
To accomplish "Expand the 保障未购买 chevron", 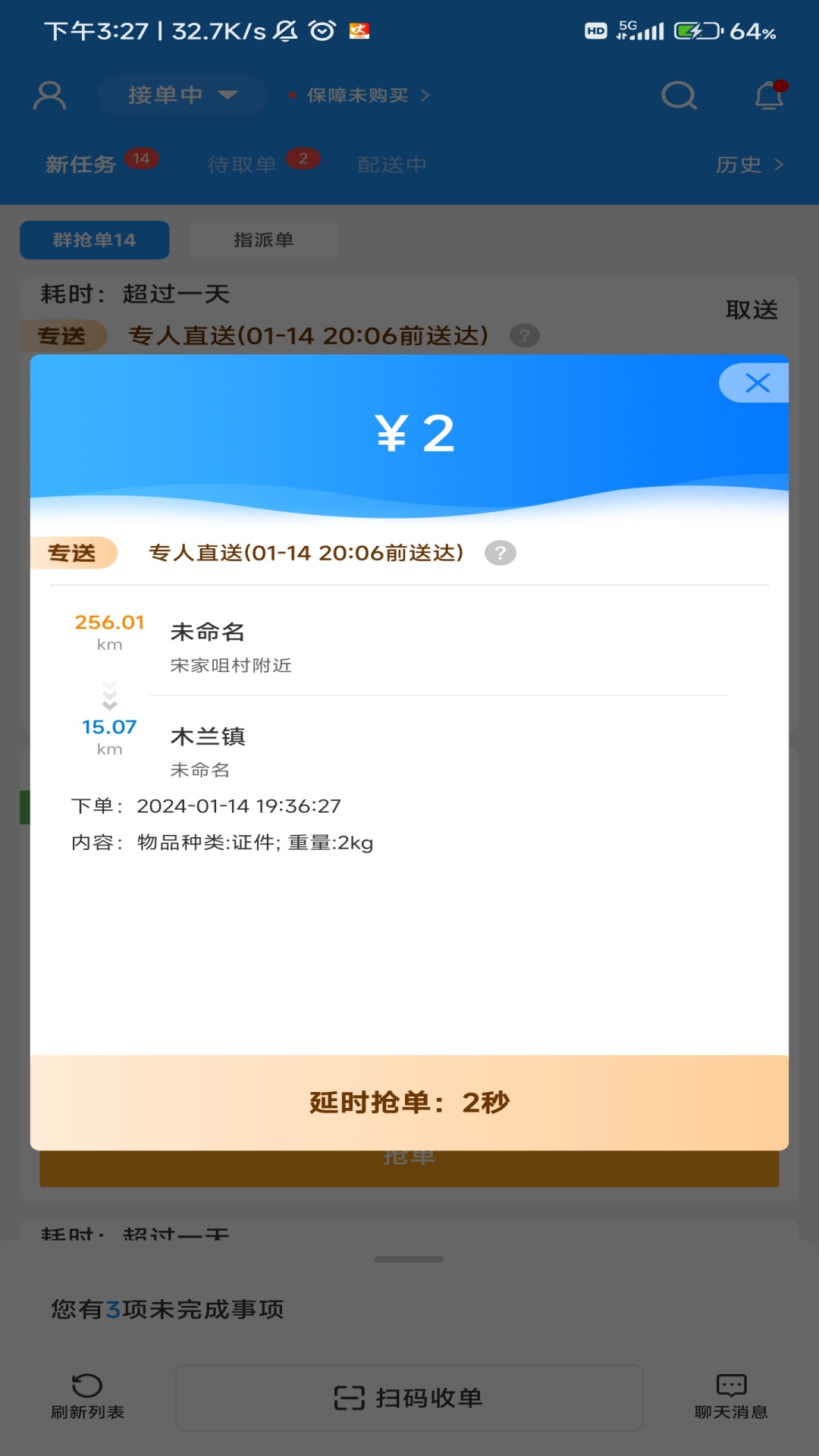I will coord(425,95).
